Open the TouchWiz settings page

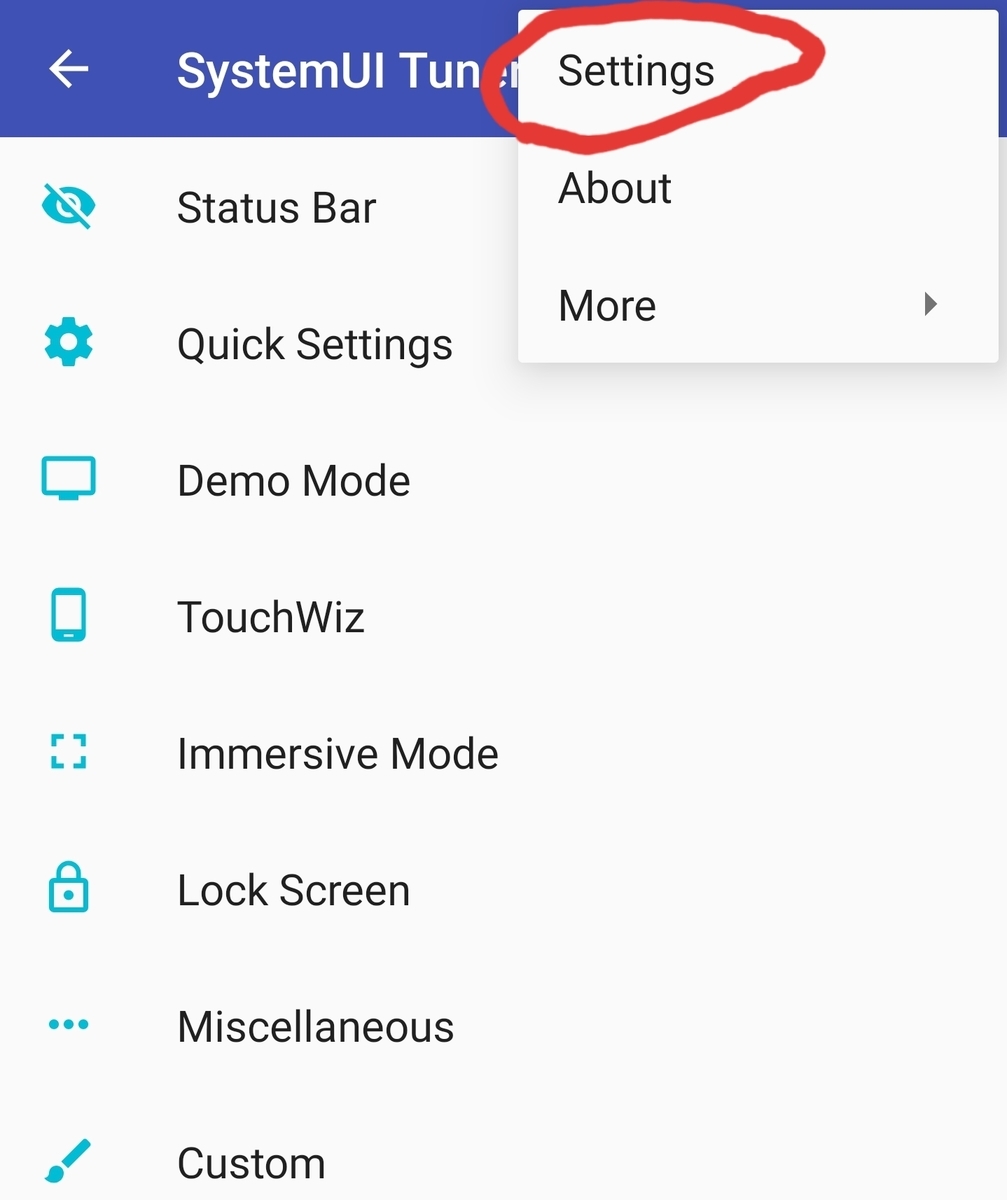(x=270, y=616)
